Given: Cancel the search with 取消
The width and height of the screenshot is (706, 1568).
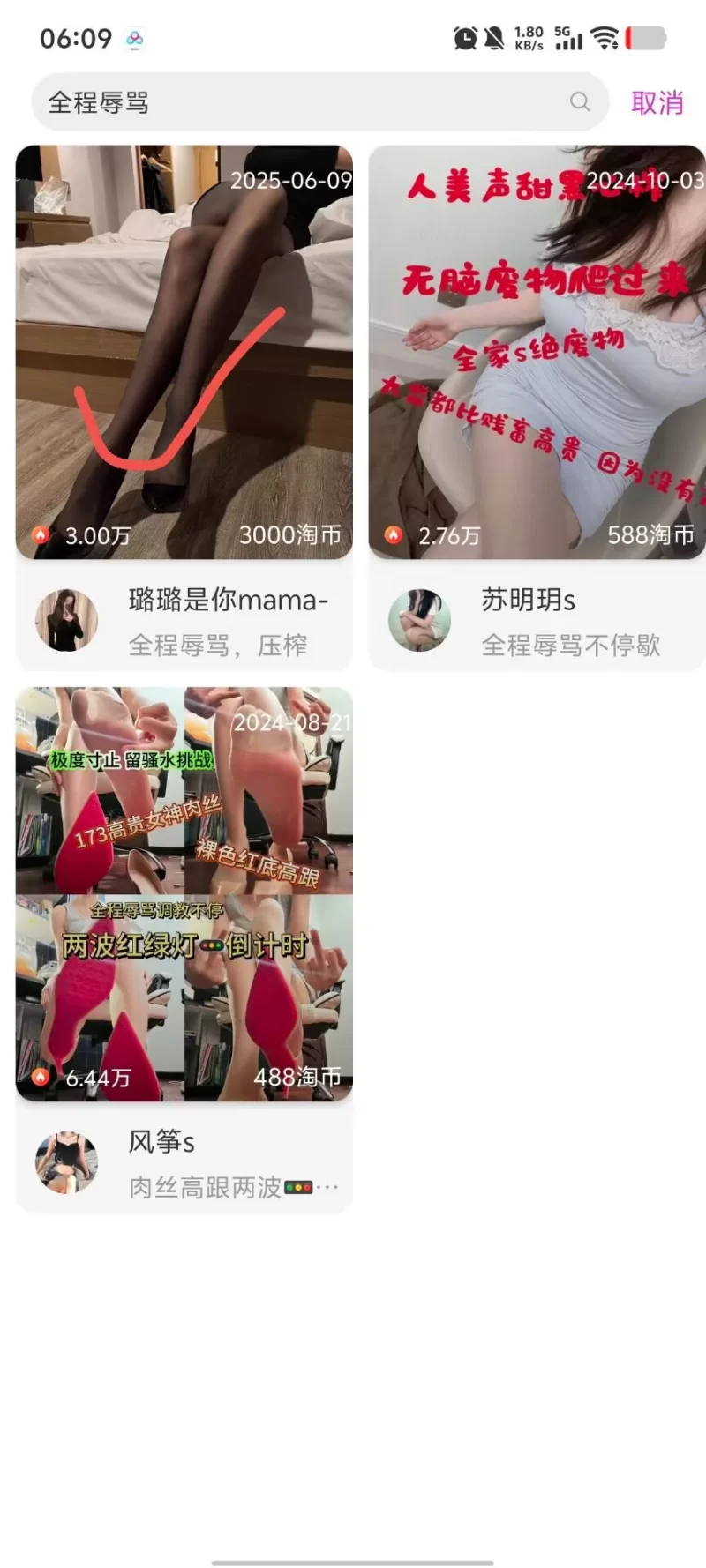Looking at the screenshot, I should point(657,103).
